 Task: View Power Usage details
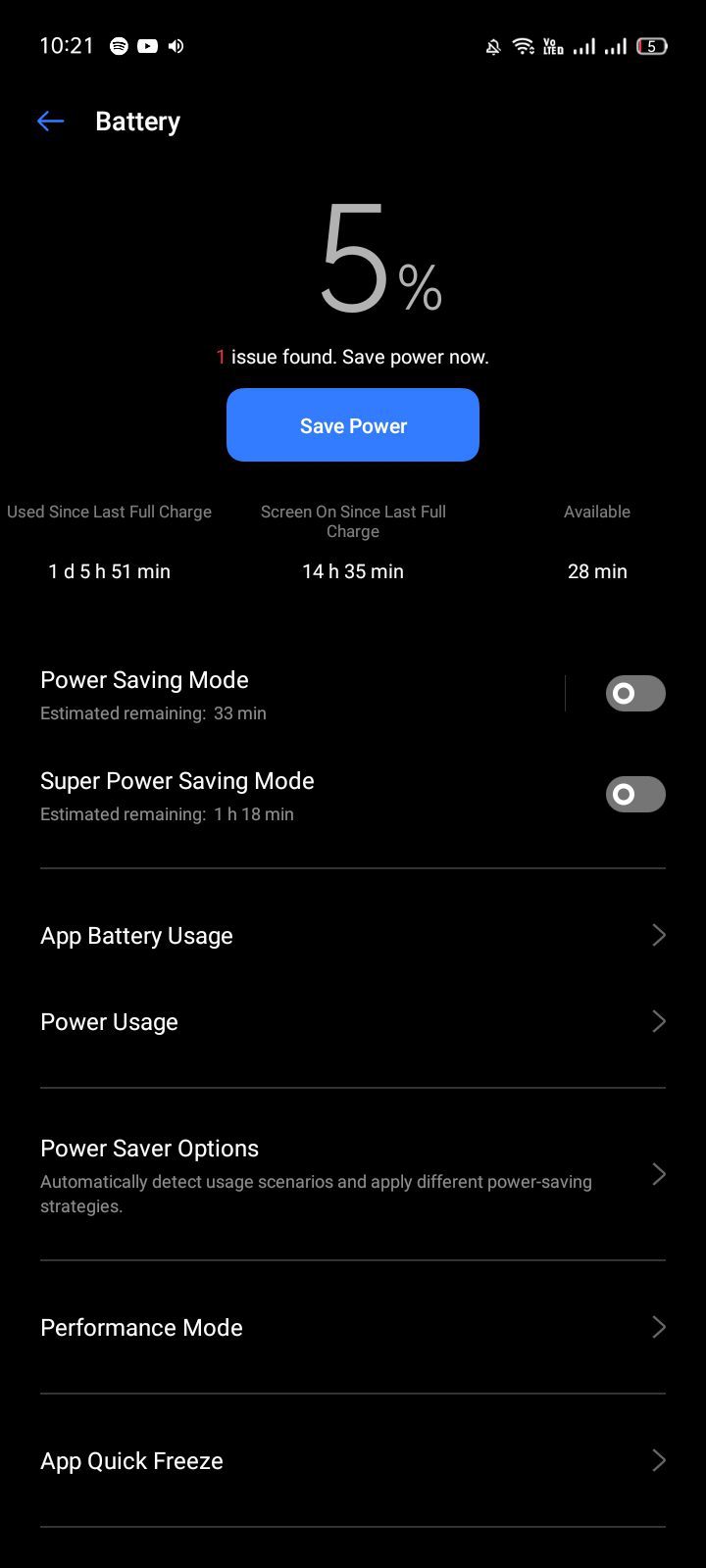tap(353, 1022)
